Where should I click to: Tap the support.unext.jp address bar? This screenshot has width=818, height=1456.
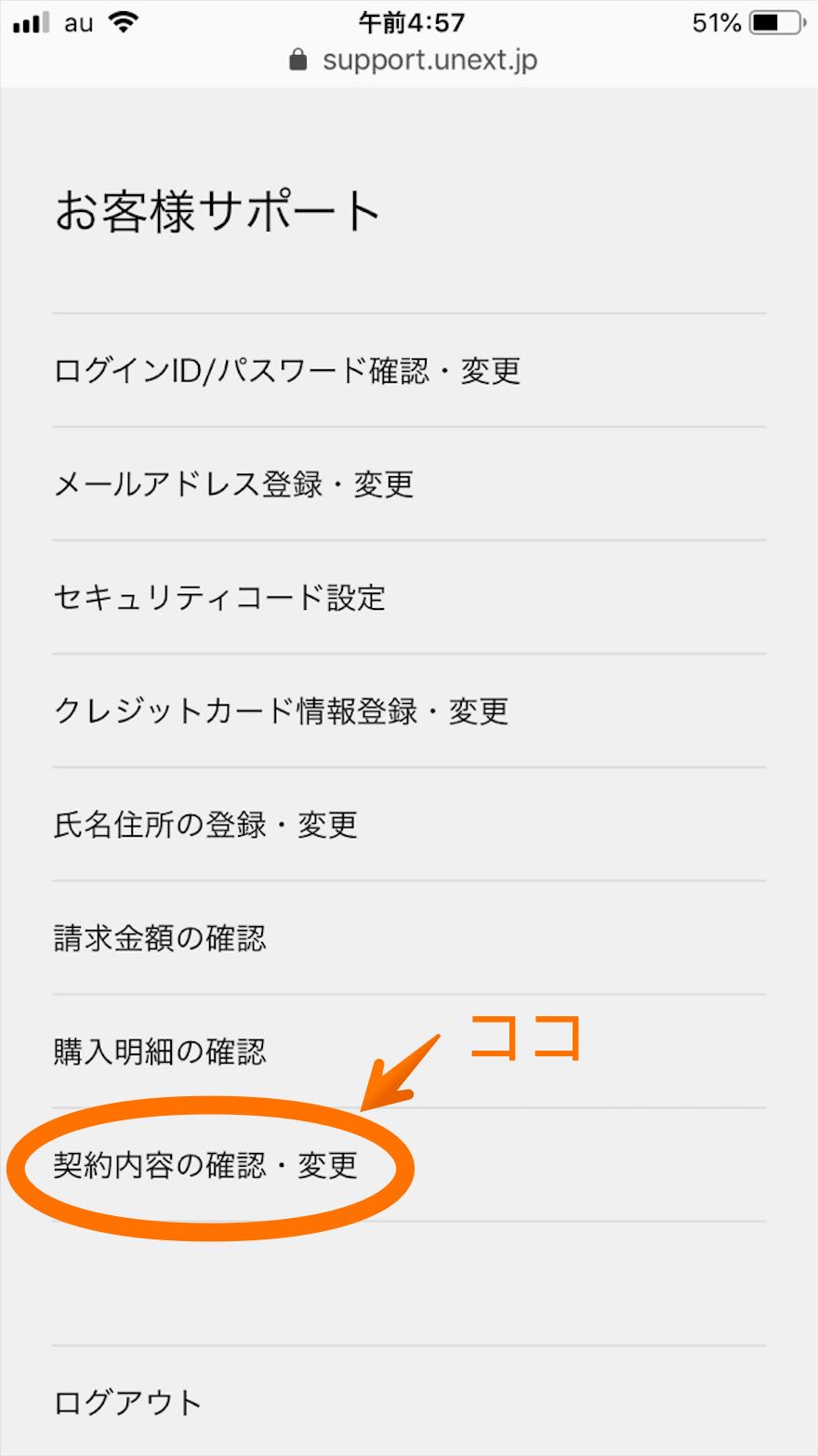pos(413,60)
